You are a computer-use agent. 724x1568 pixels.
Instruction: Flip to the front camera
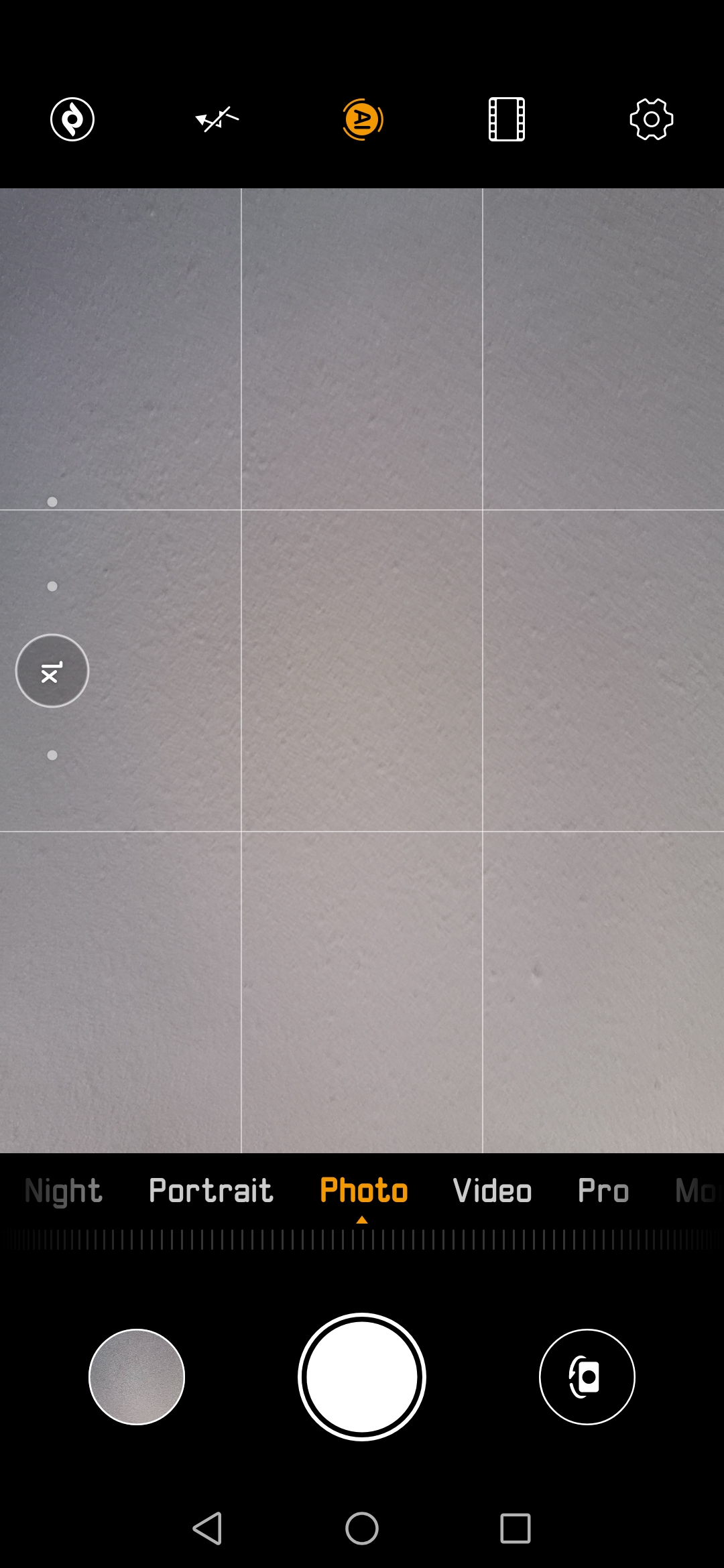pos(587,1376)
